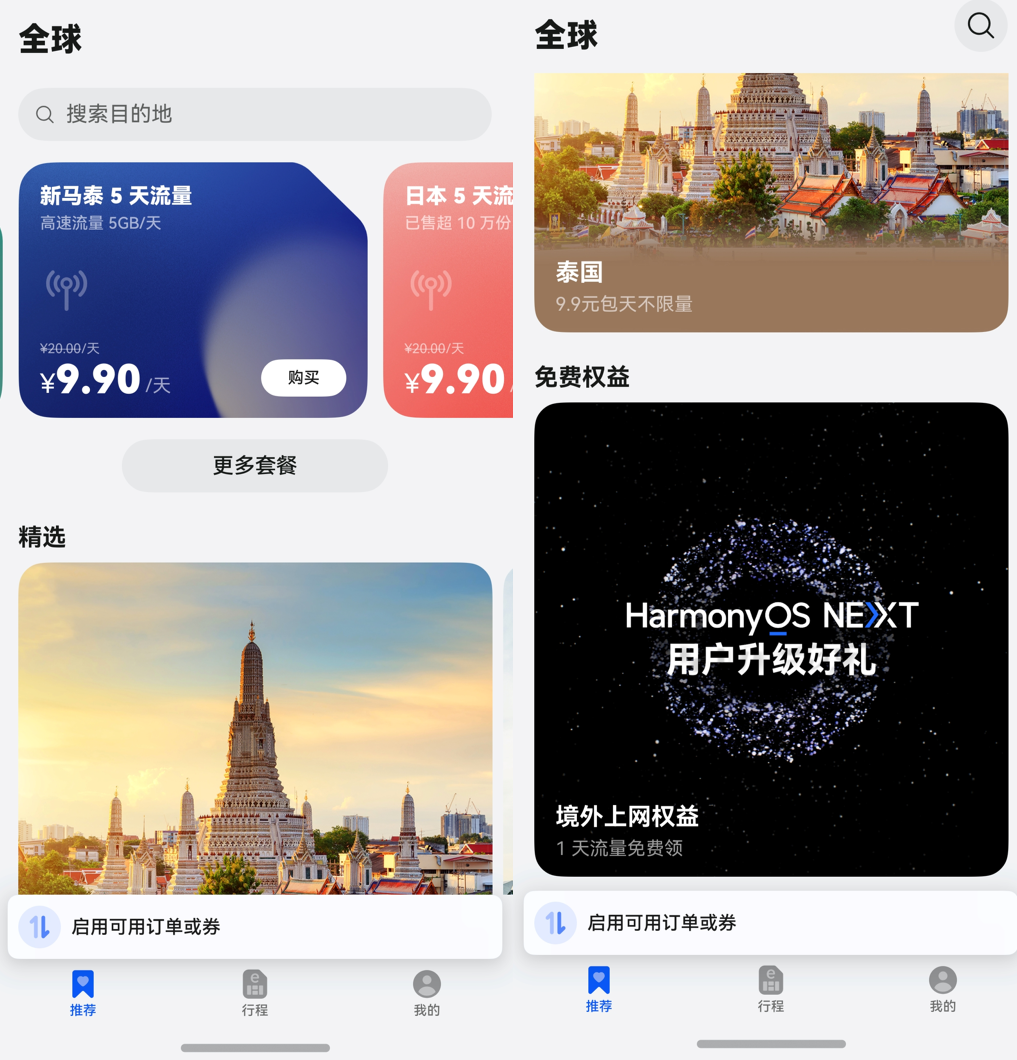This screenshot has width=1017, height=1060.
Task: Tap the signal antenna icon on 新马泰 card
Action: (x=66, y=288)
